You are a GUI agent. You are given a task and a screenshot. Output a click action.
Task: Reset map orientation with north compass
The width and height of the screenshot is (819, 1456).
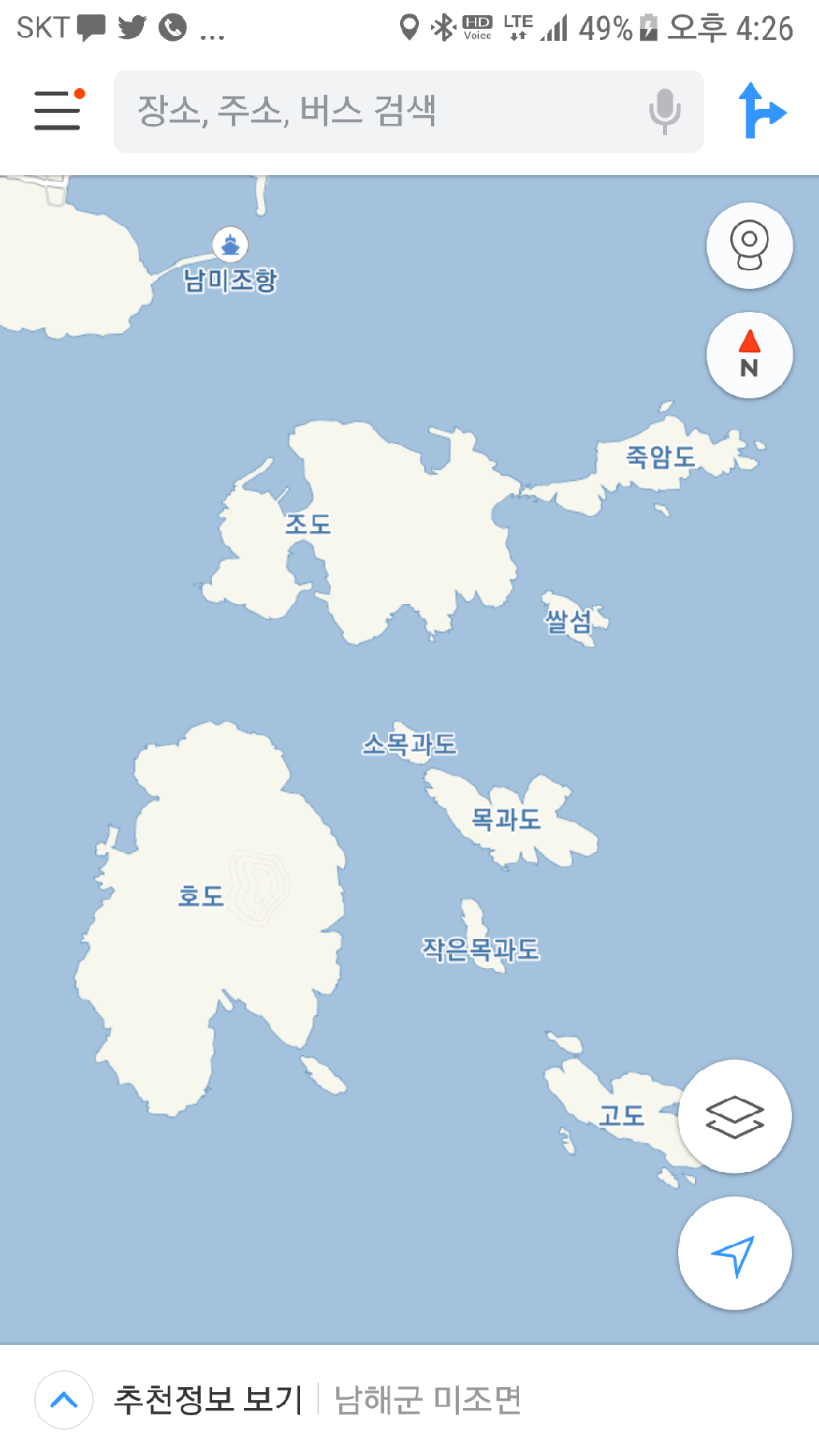[x=749, y=355]
